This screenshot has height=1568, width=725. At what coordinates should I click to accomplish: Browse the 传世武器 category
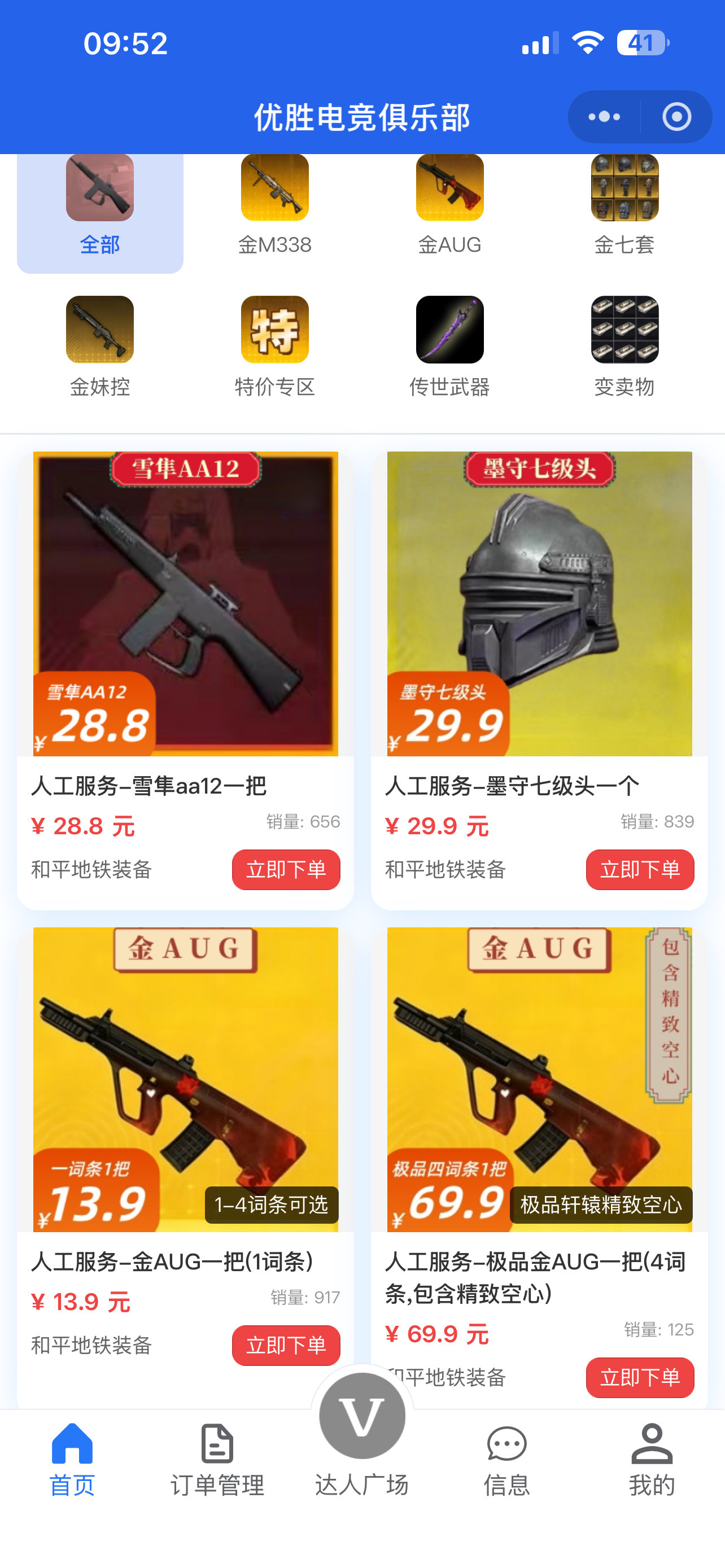click(x=449, y=347)
